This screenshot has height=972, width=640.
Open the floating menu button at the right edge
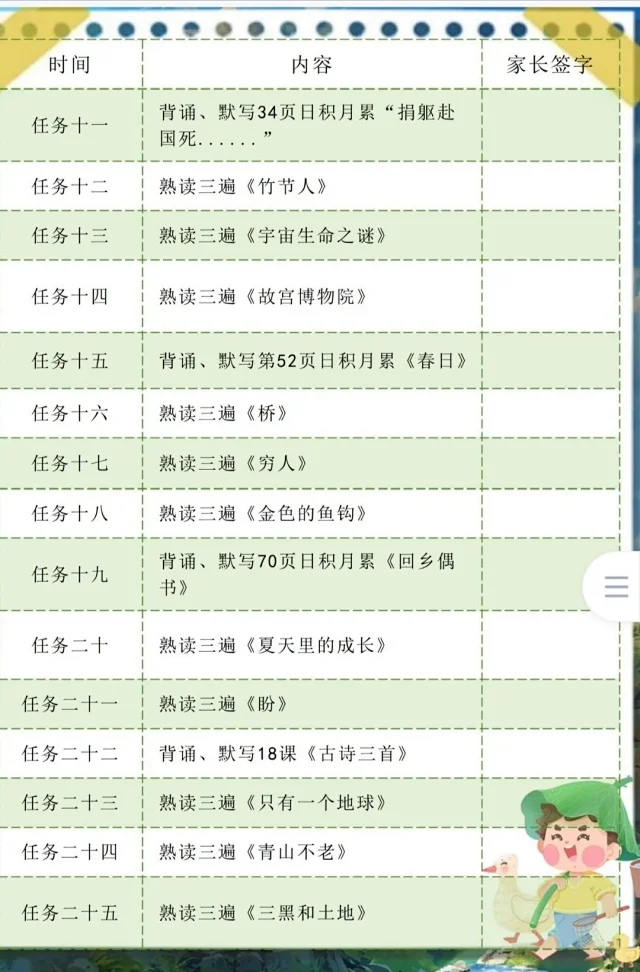tap(615, 587)
